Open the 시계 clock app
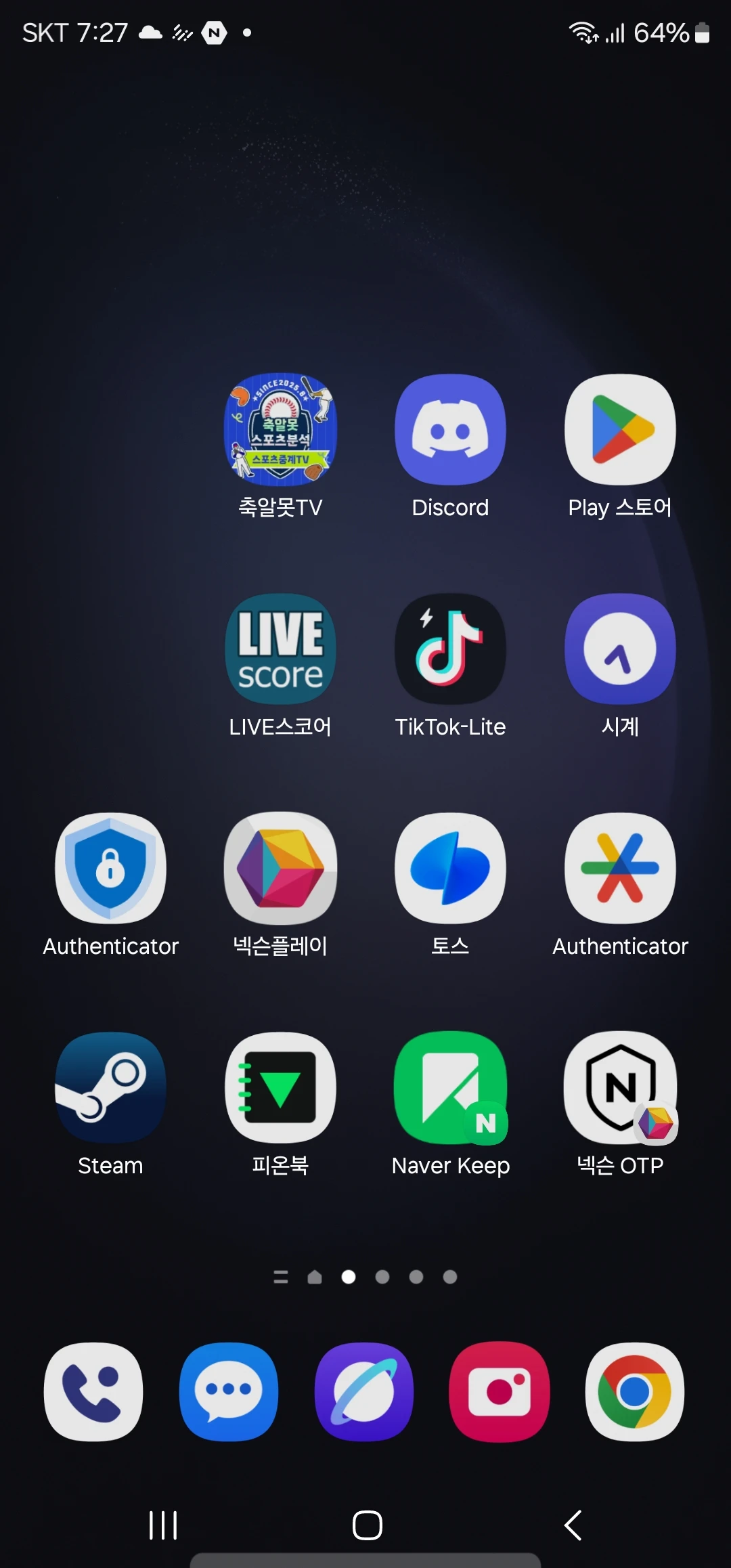731x1568 pixels. pos(620,649)
